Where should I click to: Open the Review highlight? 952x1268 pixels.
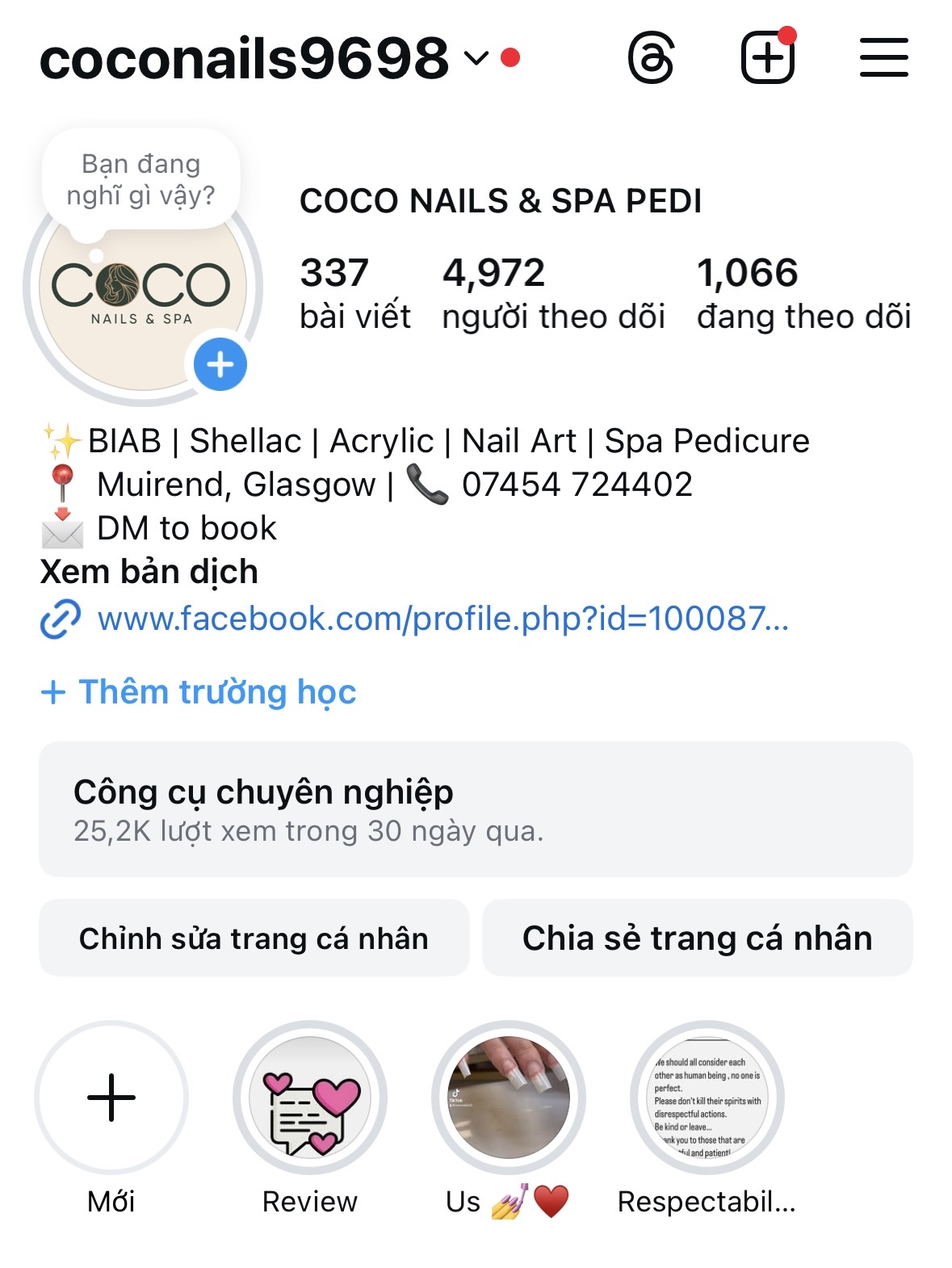click(x=310, y=1097)
